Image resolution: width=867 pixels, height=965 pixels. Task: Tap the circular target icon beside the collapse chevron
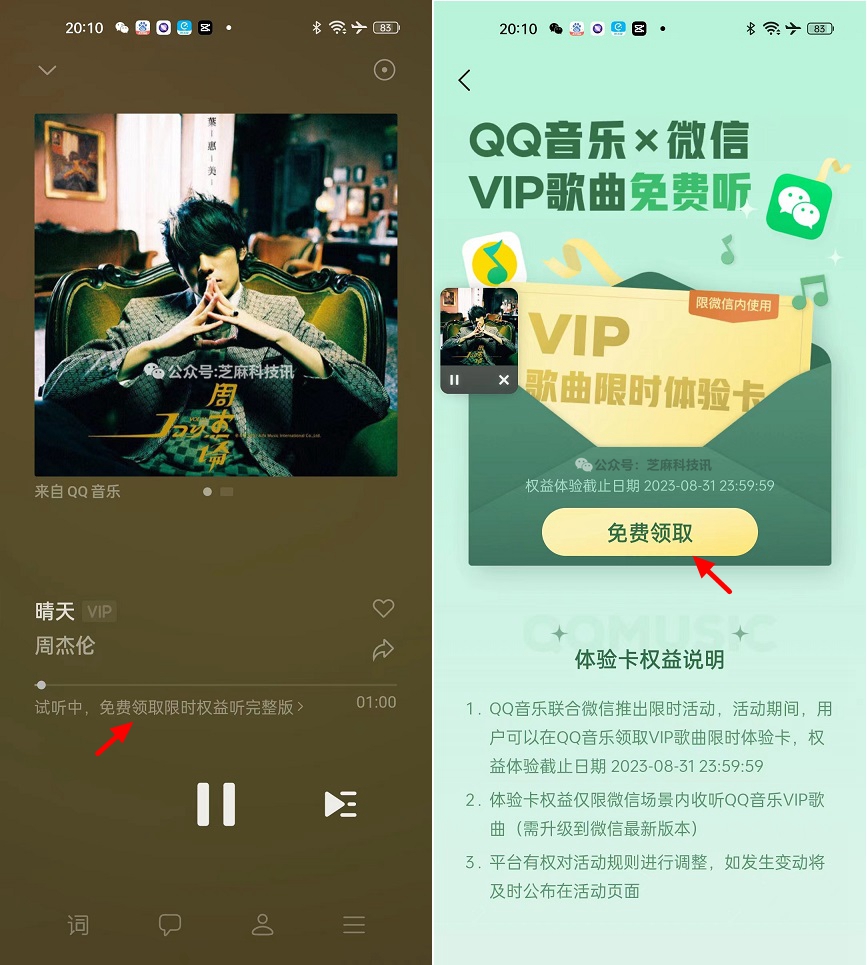[x=384, y=70]
